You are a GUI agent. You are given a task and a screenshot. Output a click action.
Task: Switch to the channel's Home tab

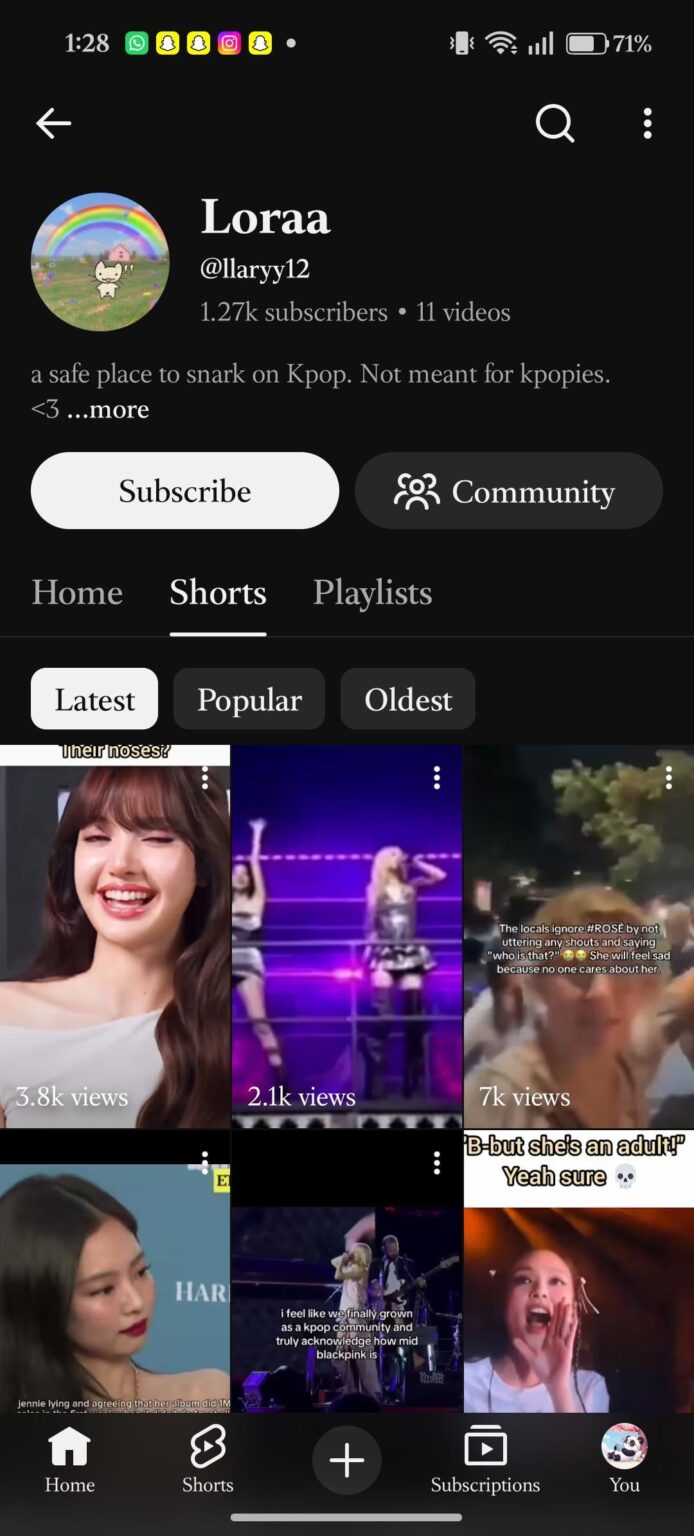coord(77,593)
